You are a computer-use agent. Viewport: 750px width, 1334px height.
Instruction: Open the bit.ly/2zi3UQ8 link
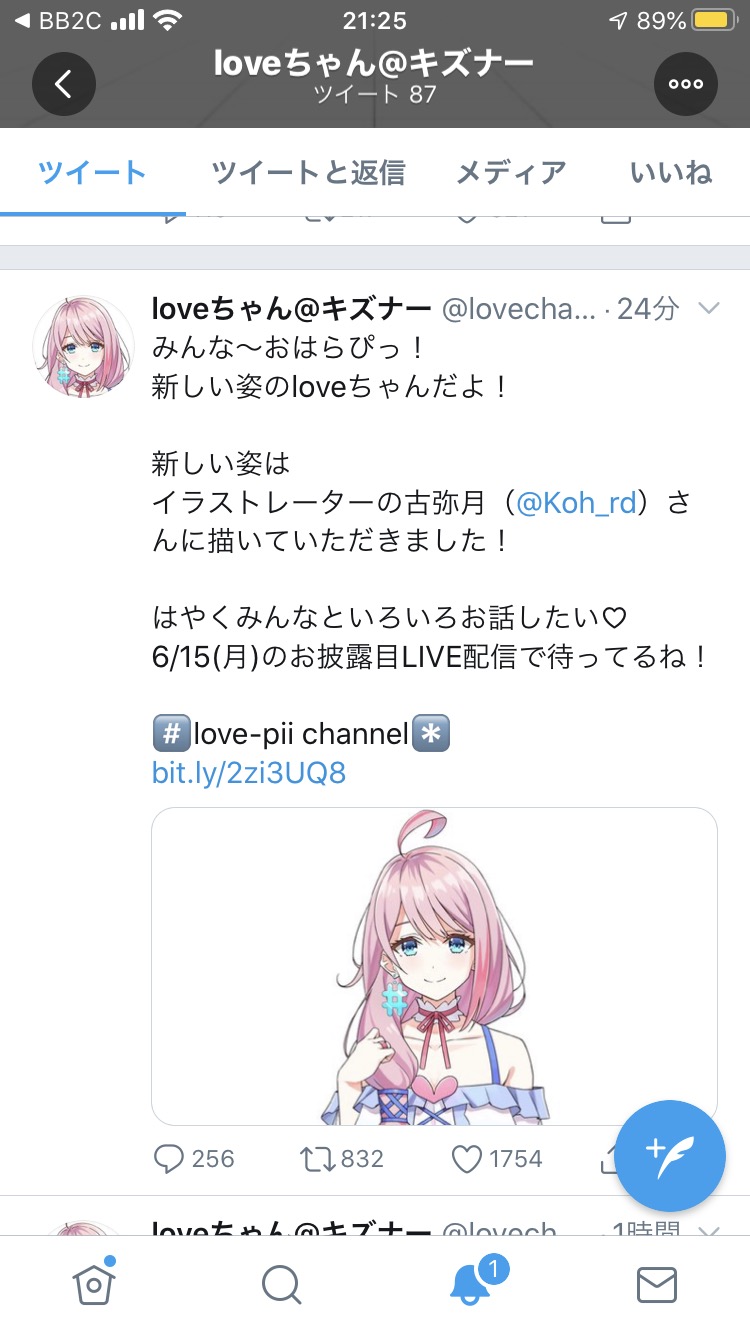(249, 772)
